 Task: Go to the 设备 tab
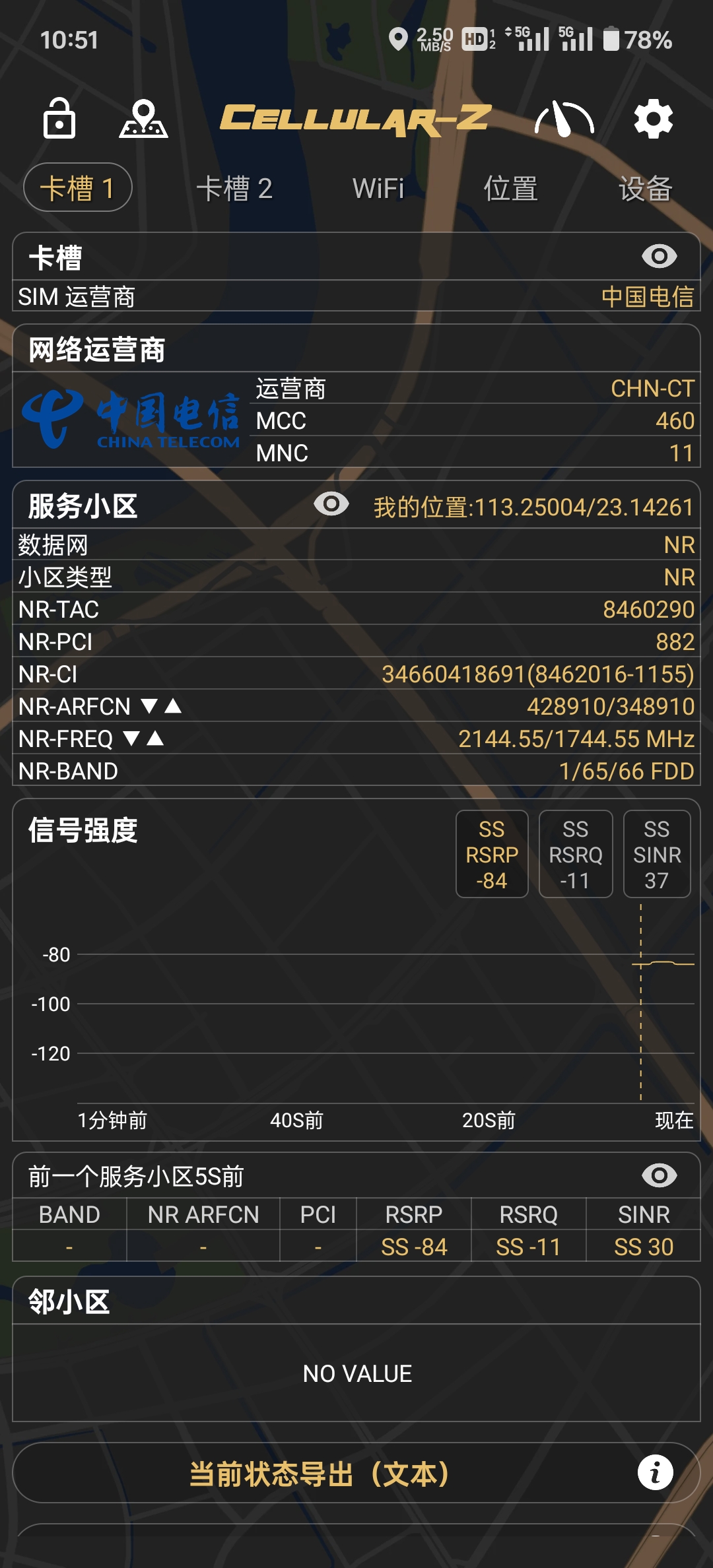645,189
